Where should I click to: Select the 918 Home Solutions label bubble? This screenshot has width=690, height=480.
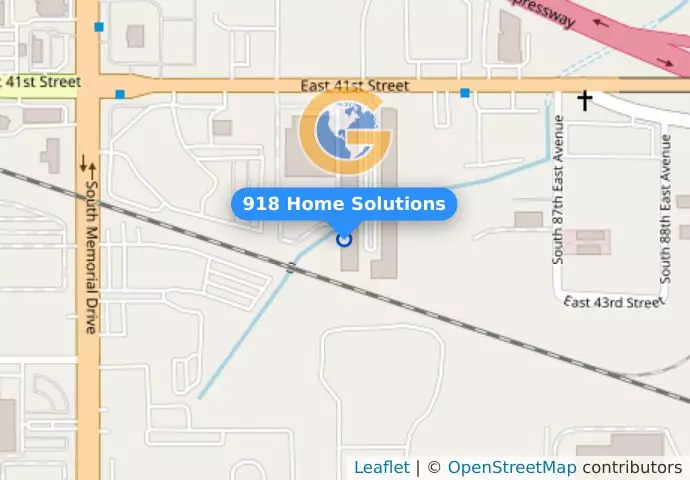click(344, 204)
